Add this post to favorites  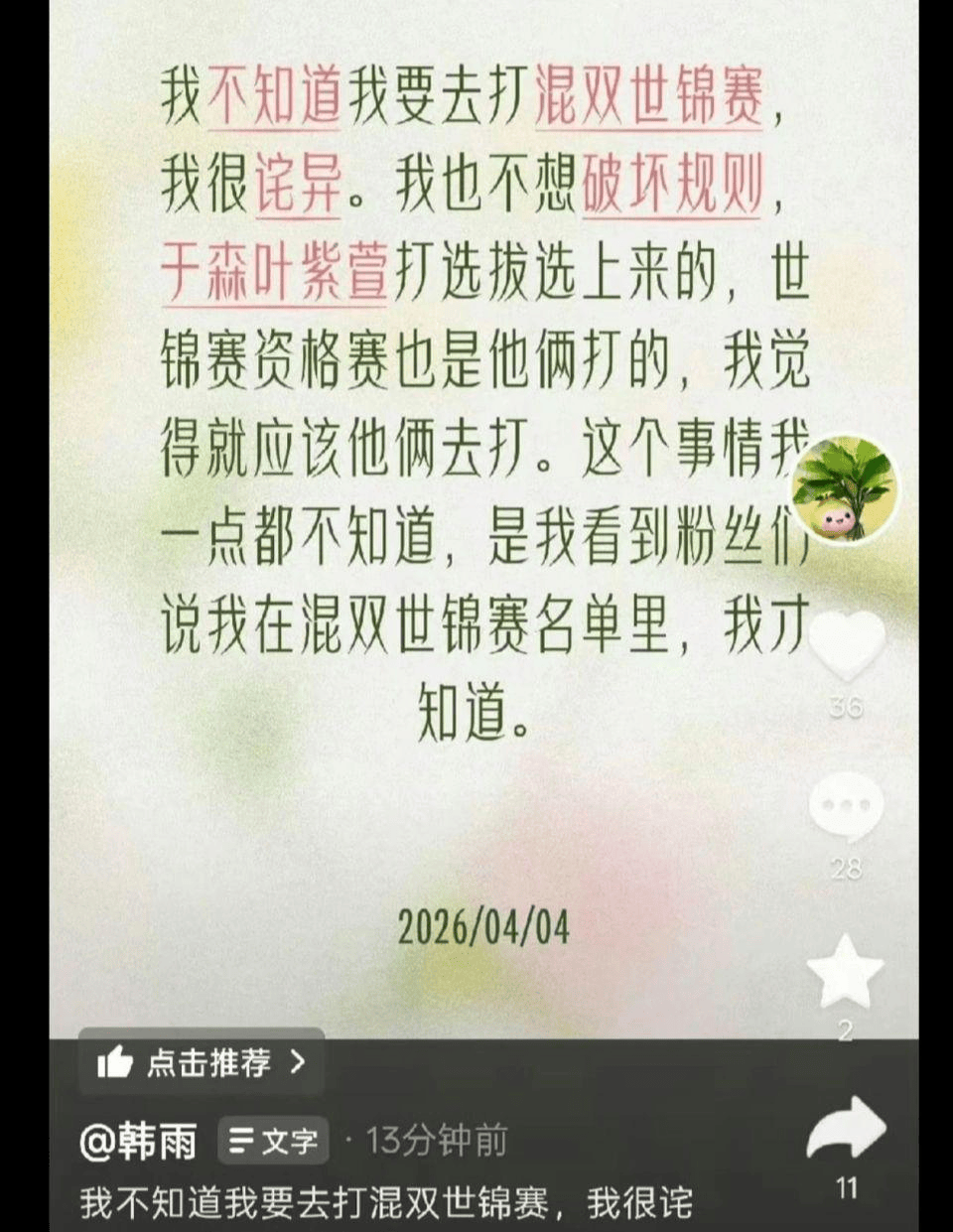click(x=845, y=972)
